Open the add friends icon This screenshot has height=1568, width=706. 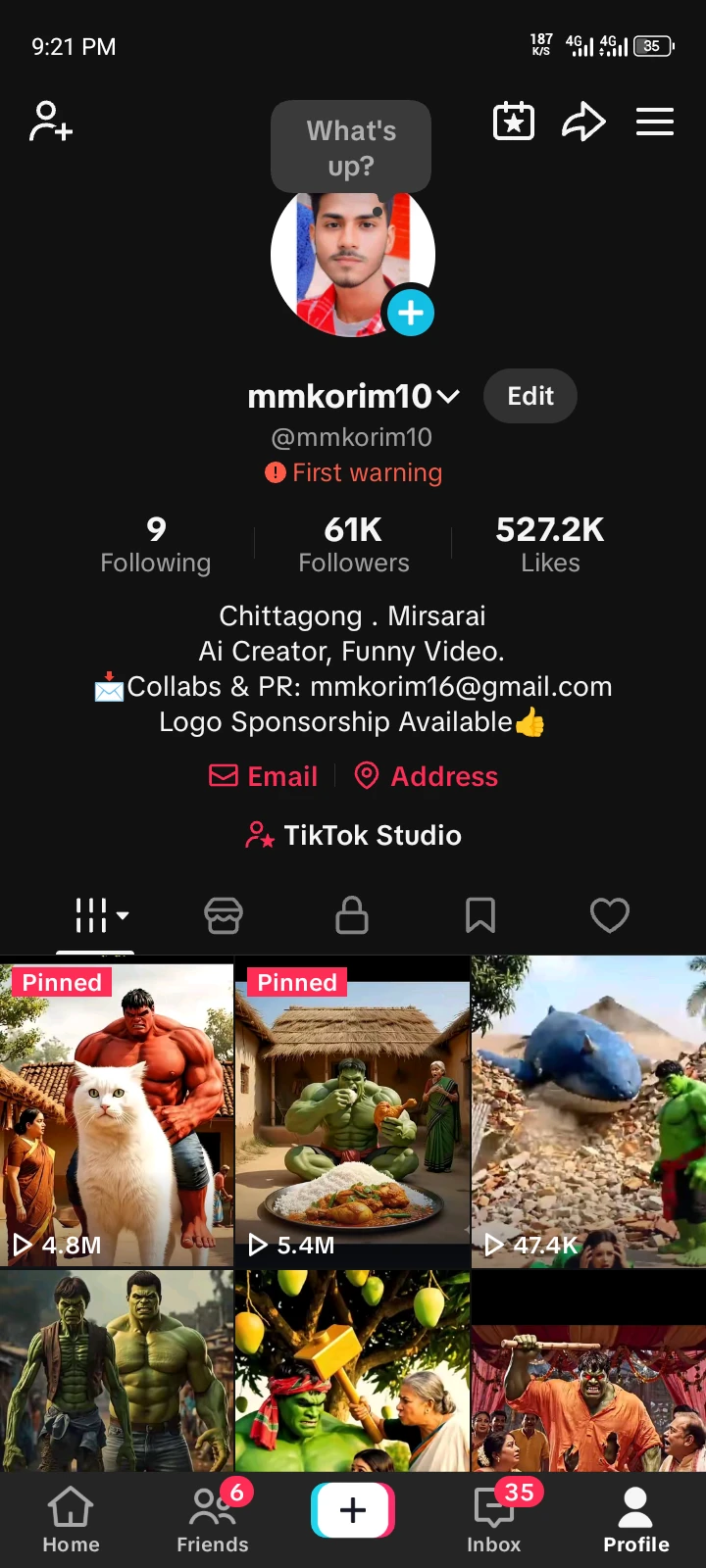click(x=51, y=122)
